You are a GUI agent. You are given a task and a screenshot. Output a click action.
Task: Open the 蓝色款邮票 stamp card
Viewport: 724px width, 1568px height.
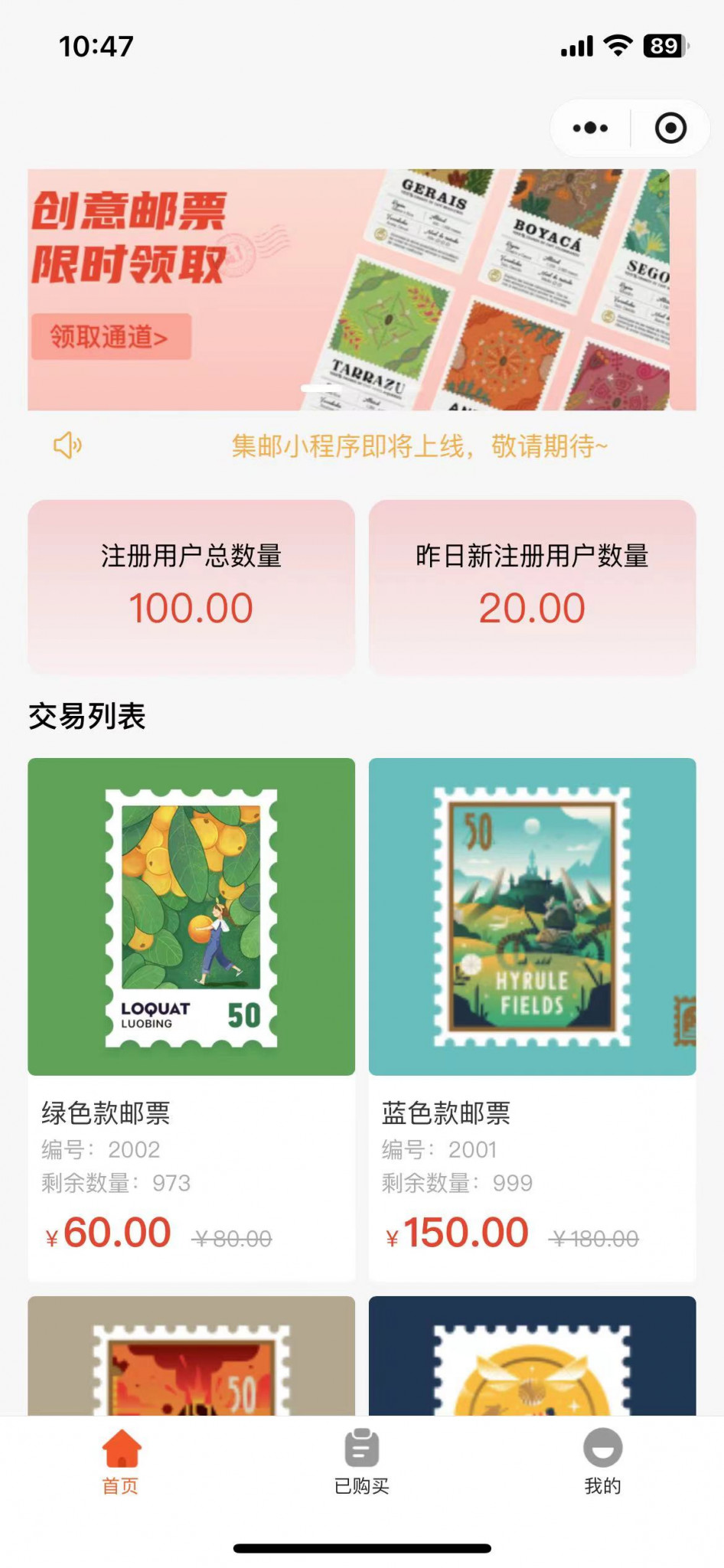pos(532,1019)
